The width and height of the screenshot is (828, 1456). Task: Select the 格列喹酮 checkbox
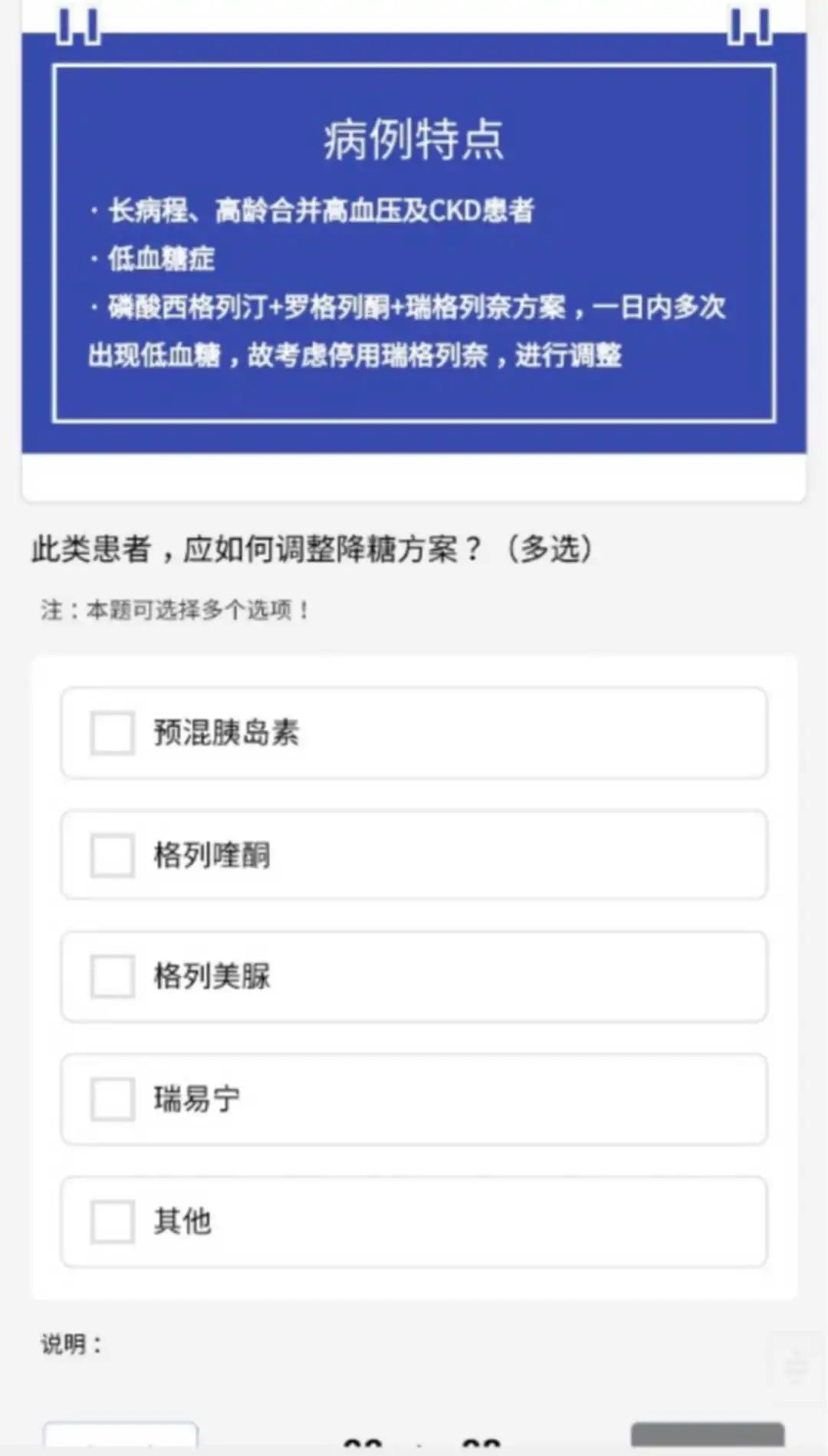[x=113, y=855]
